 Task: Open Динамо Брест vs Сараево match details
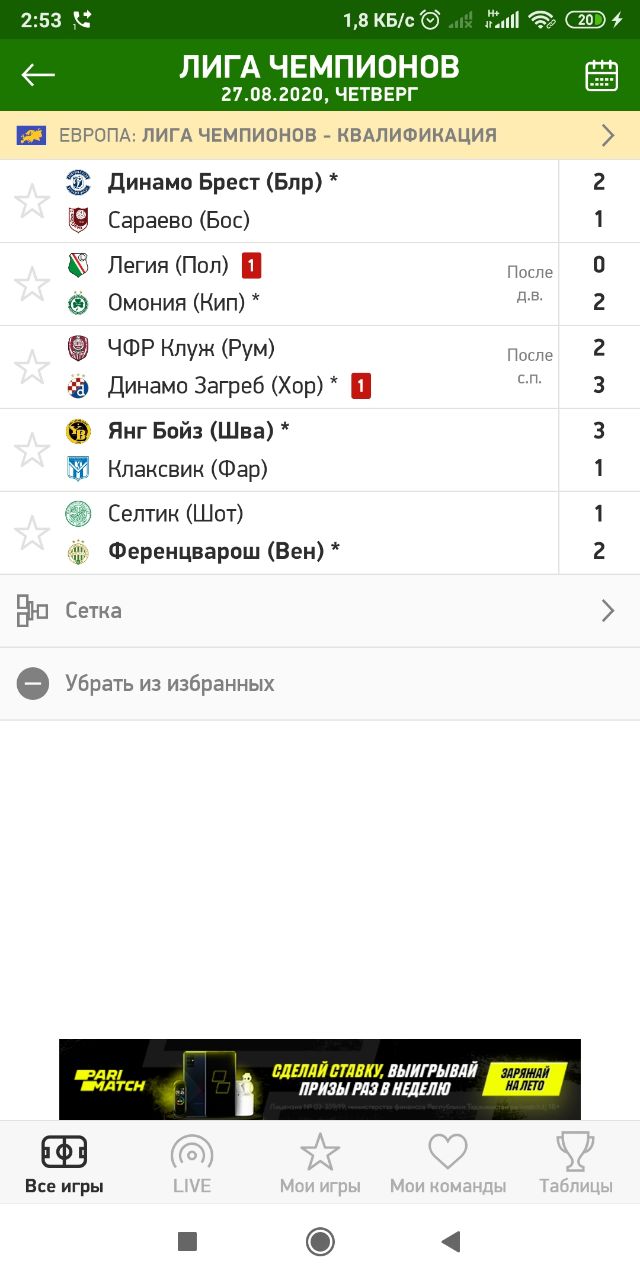[x=300, y=201]
